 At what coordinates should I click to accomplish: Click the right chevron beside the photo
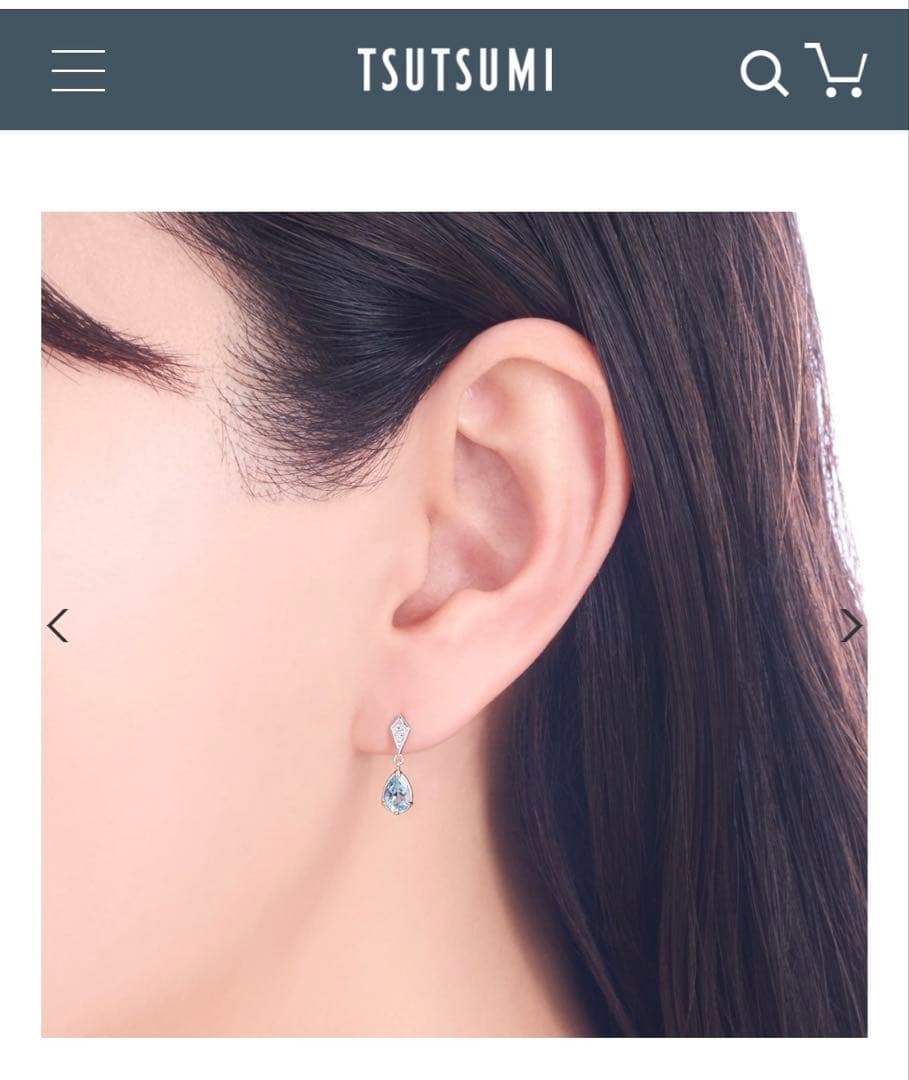(852, 624)
